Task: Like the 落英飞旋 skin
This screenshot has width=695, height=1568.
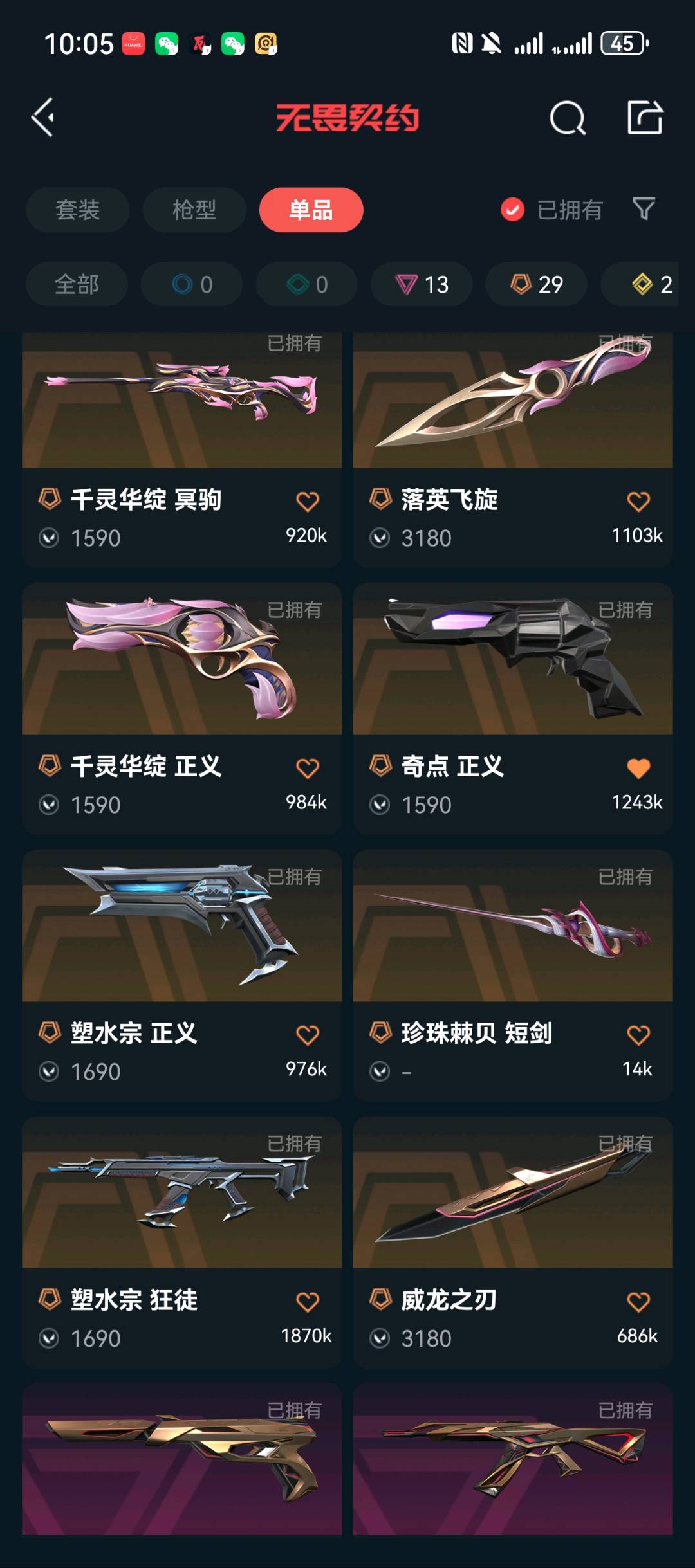Action: (x=638, y=502)
